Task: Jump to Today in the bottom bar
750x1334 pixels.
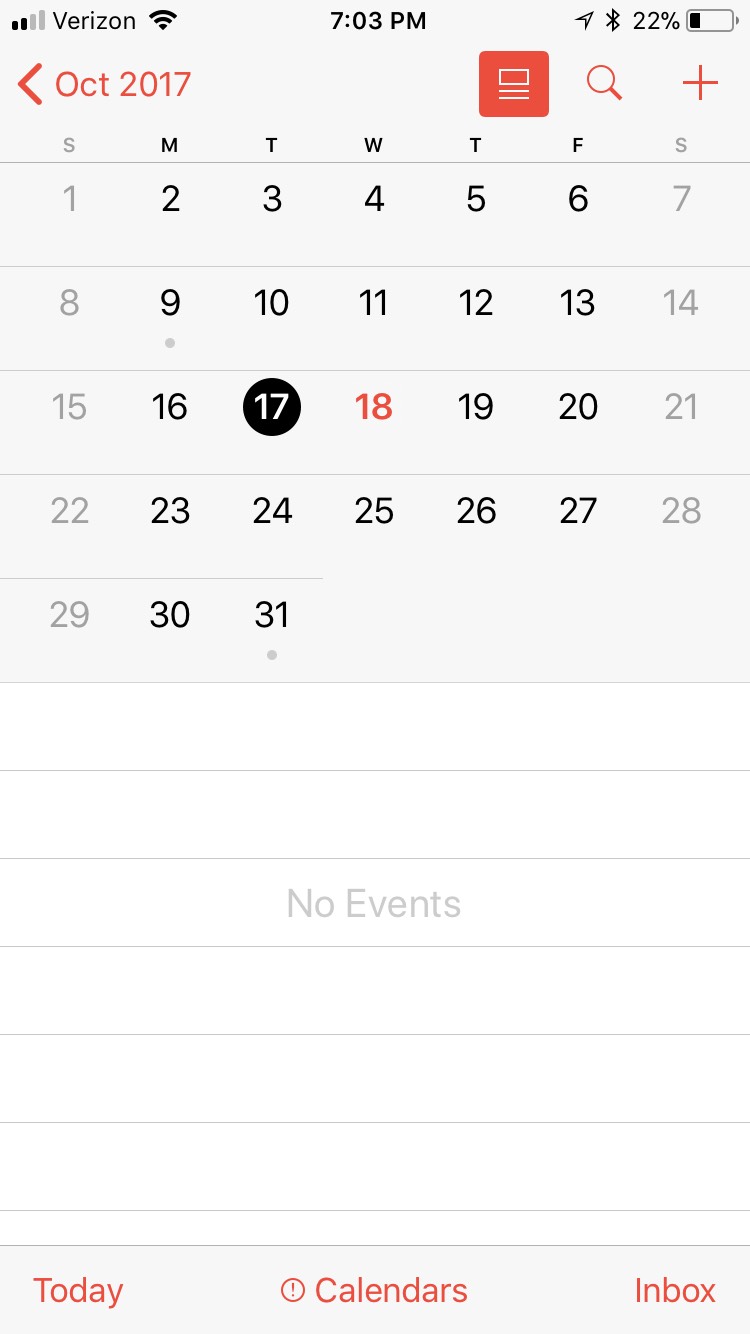Action: (x=78, y=1290)
